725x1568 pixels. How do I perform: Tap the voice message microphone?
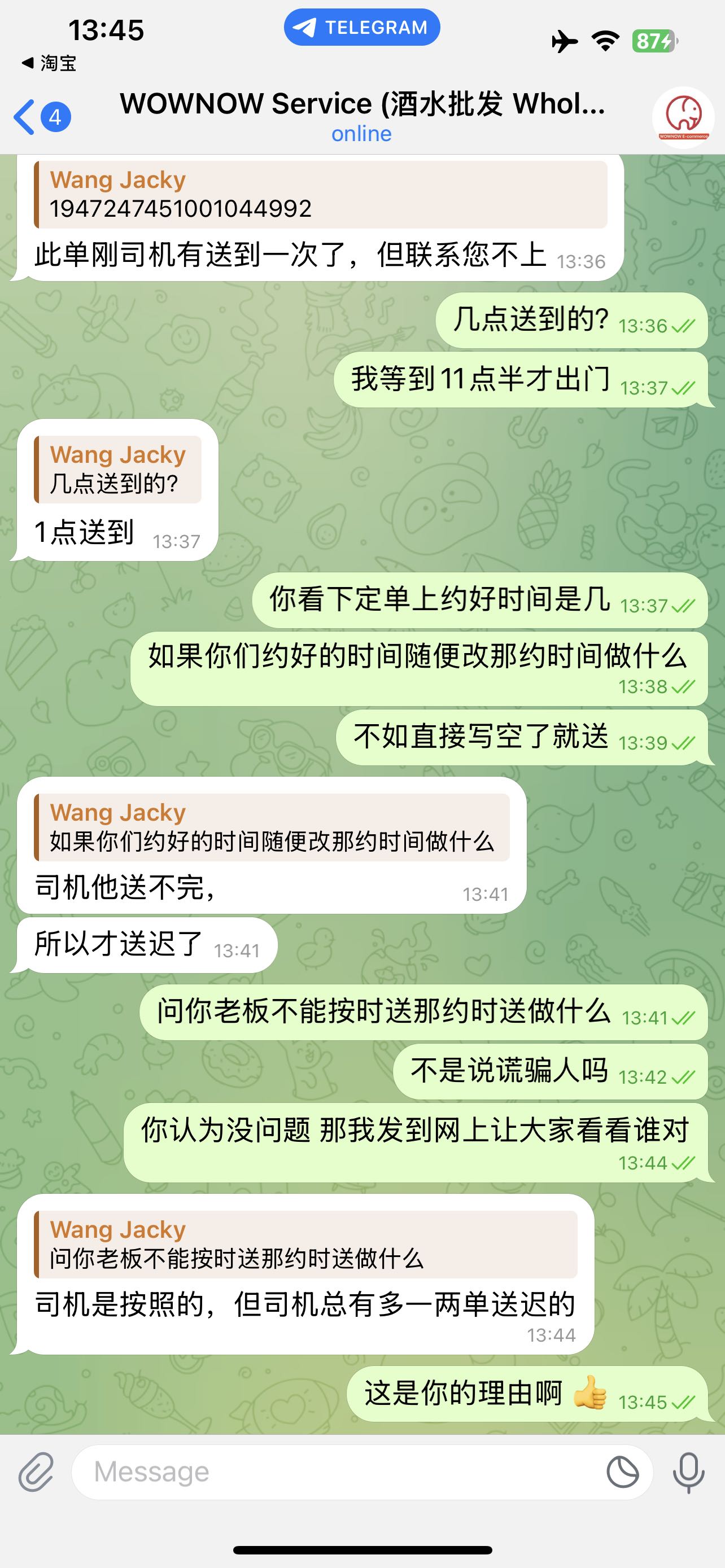pos(688,1472)
